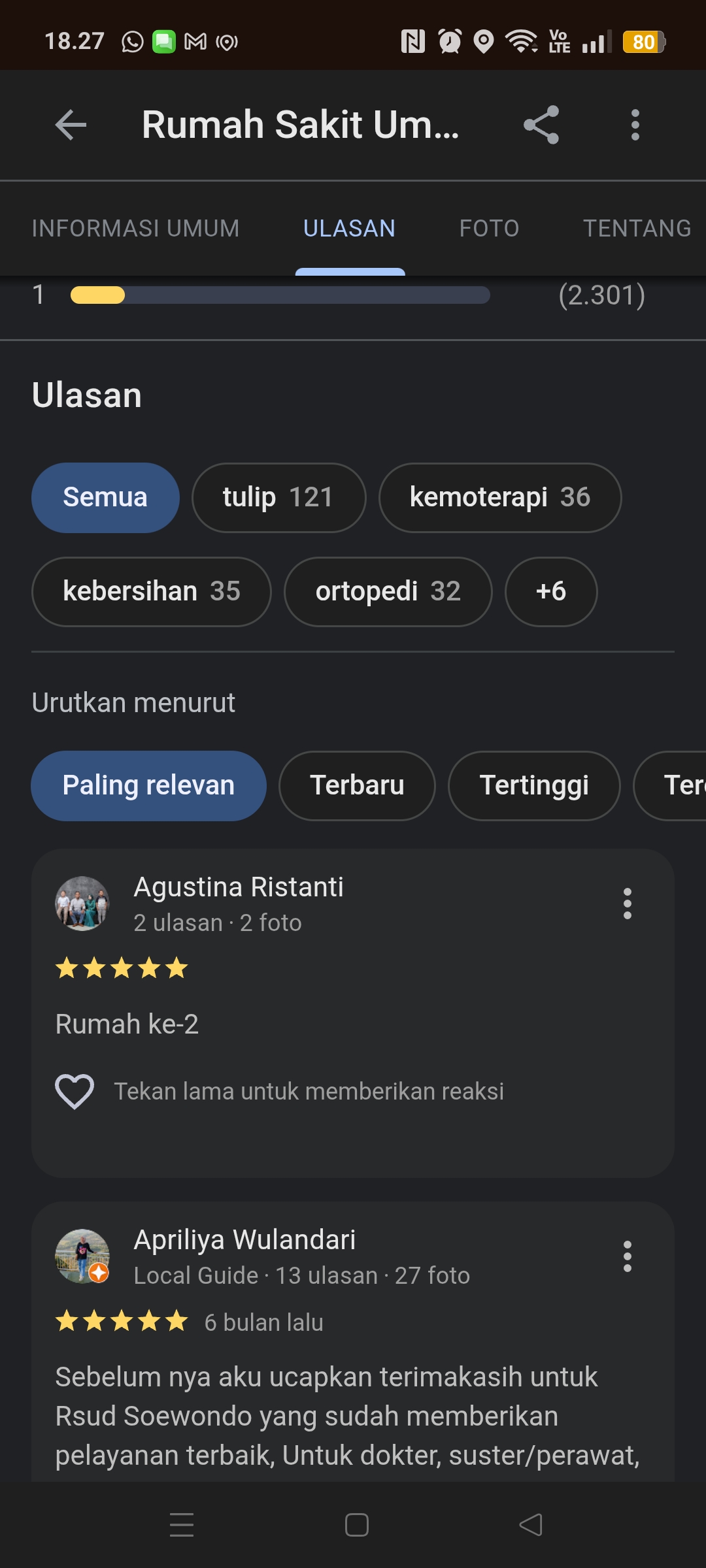View Apriliya Wulandari's profile picture
The width and height of the screenshot is (706, 1568).
click(82, 1256)
